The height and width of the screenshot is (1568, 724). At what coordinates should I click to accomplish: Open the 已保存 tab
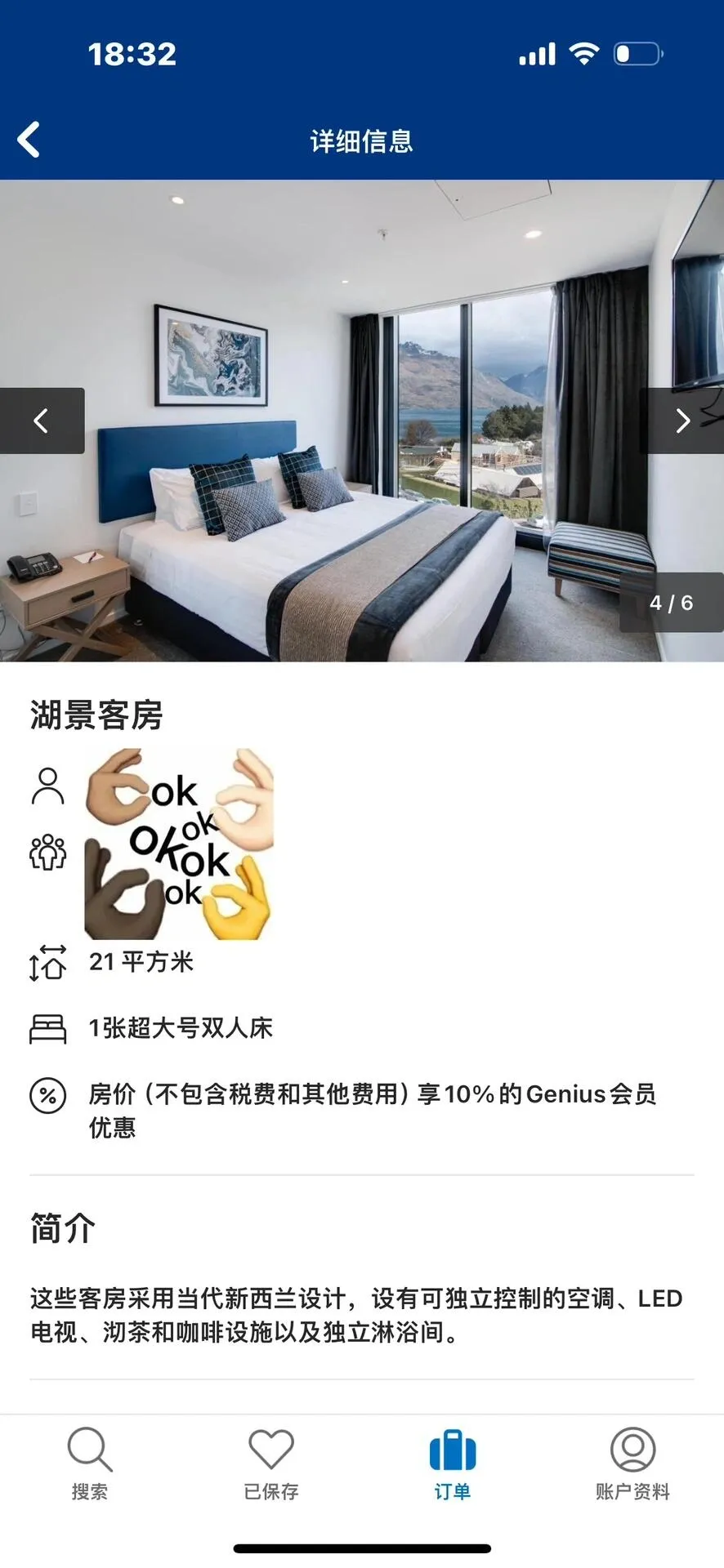[270, 1464]
